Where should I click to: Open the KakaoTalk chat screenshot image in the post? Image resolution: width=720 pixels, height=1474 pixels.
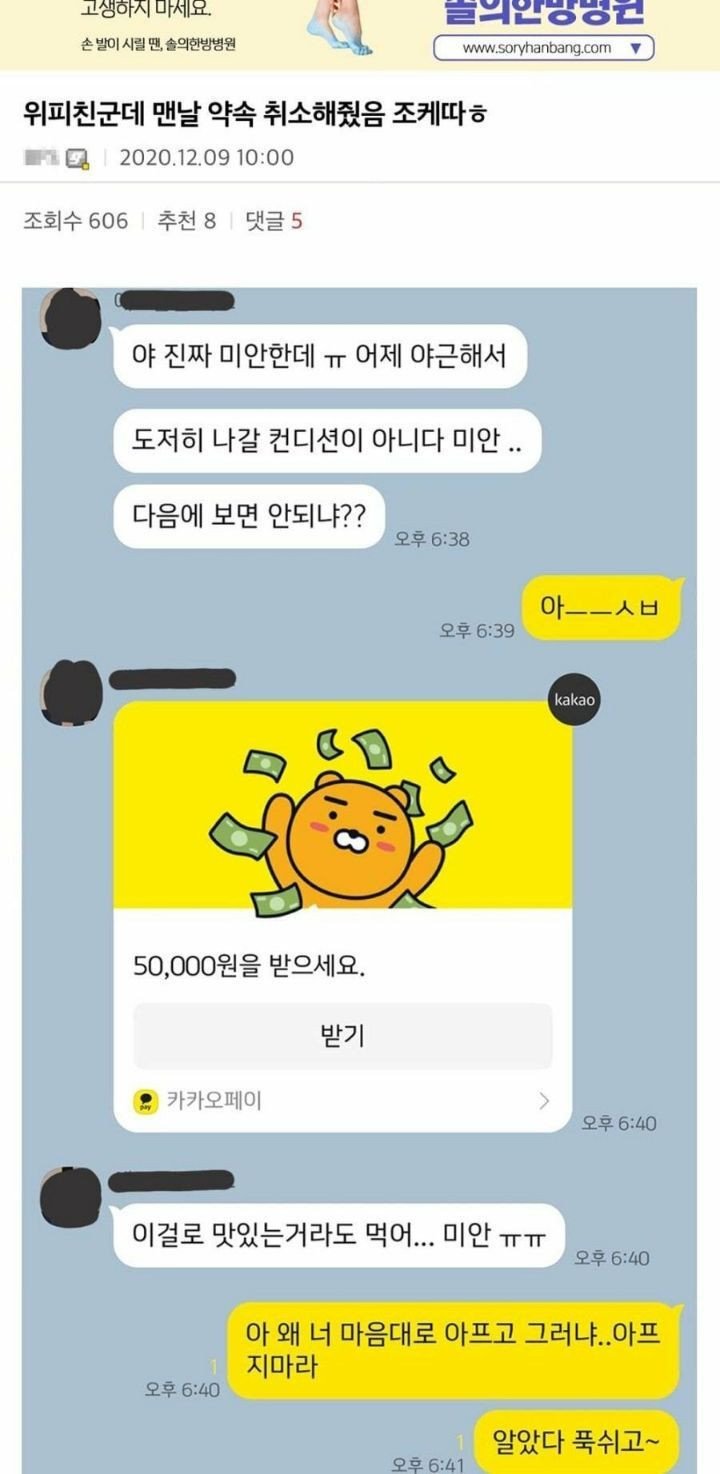pos(359,880)
